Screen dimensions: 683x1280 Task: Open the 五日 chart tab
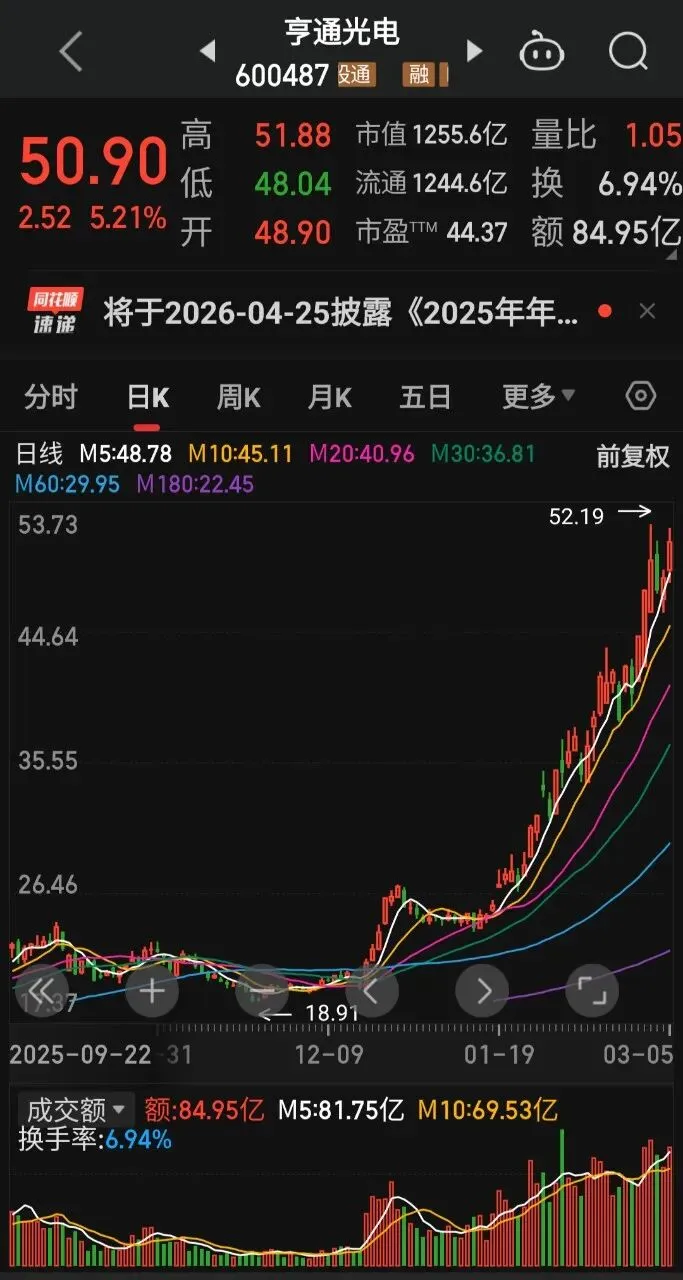tap(425, 397)
